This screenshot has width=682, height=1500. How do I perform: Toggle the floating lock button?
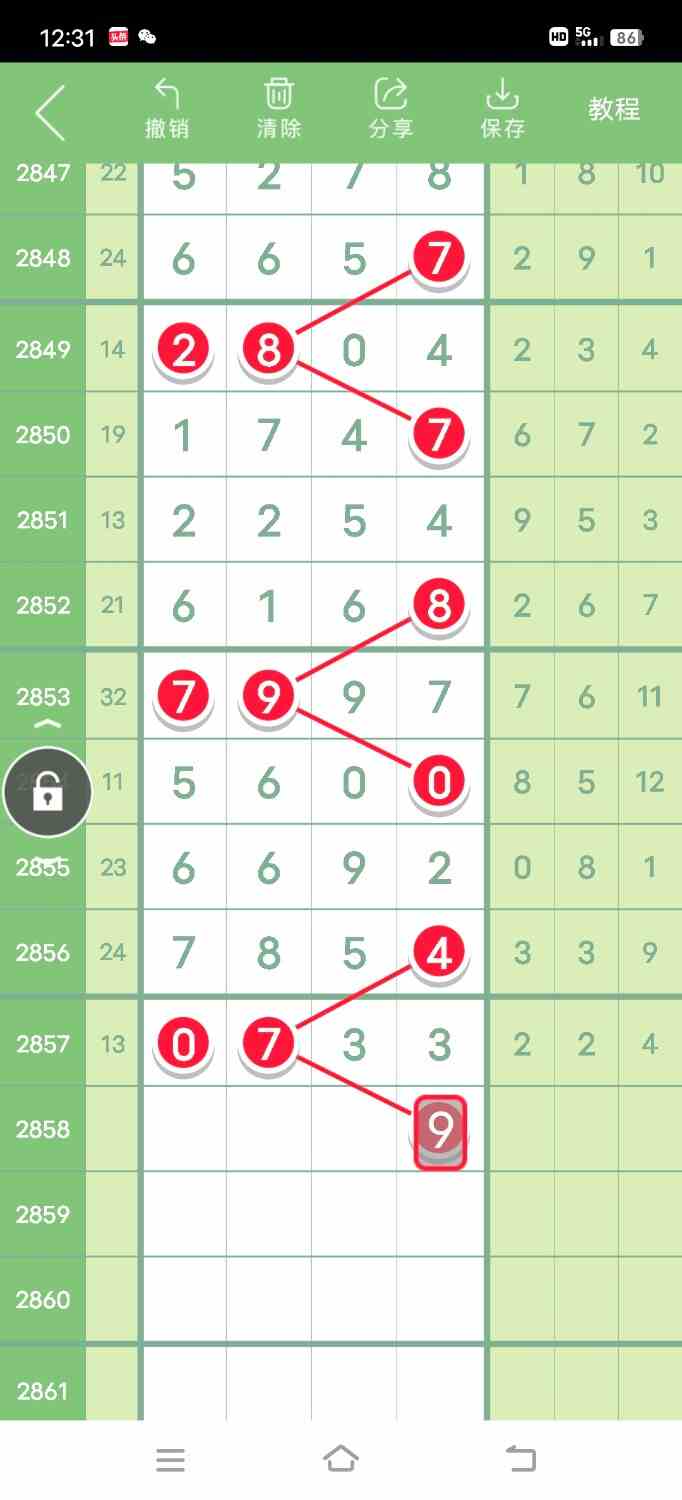click(x=47, y=793)
